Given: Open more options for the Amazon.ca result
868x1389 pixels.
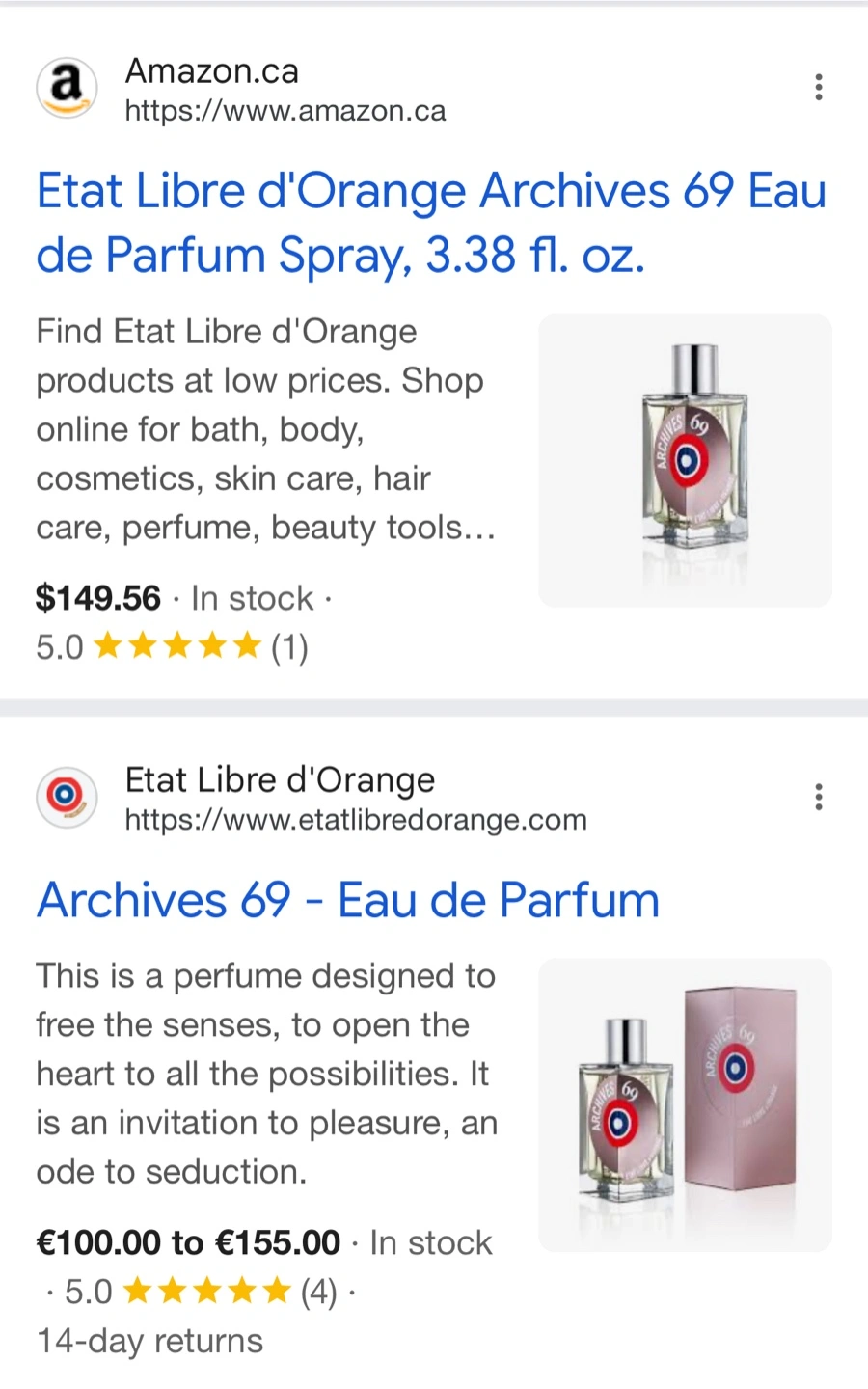Looking at the screenshot, I should (x=818, y=88).
